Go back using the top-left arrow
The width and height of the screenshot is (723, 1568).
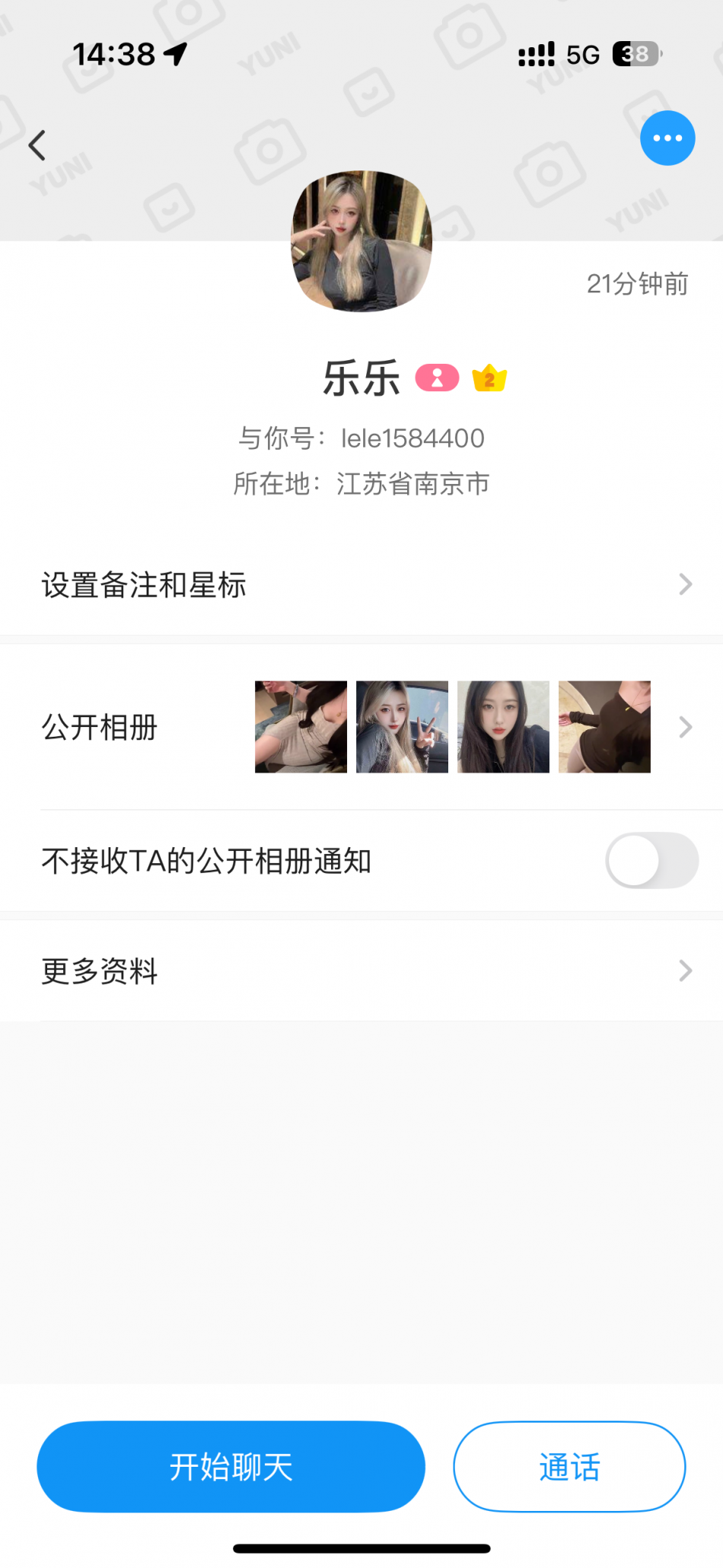tap(37, 145)
